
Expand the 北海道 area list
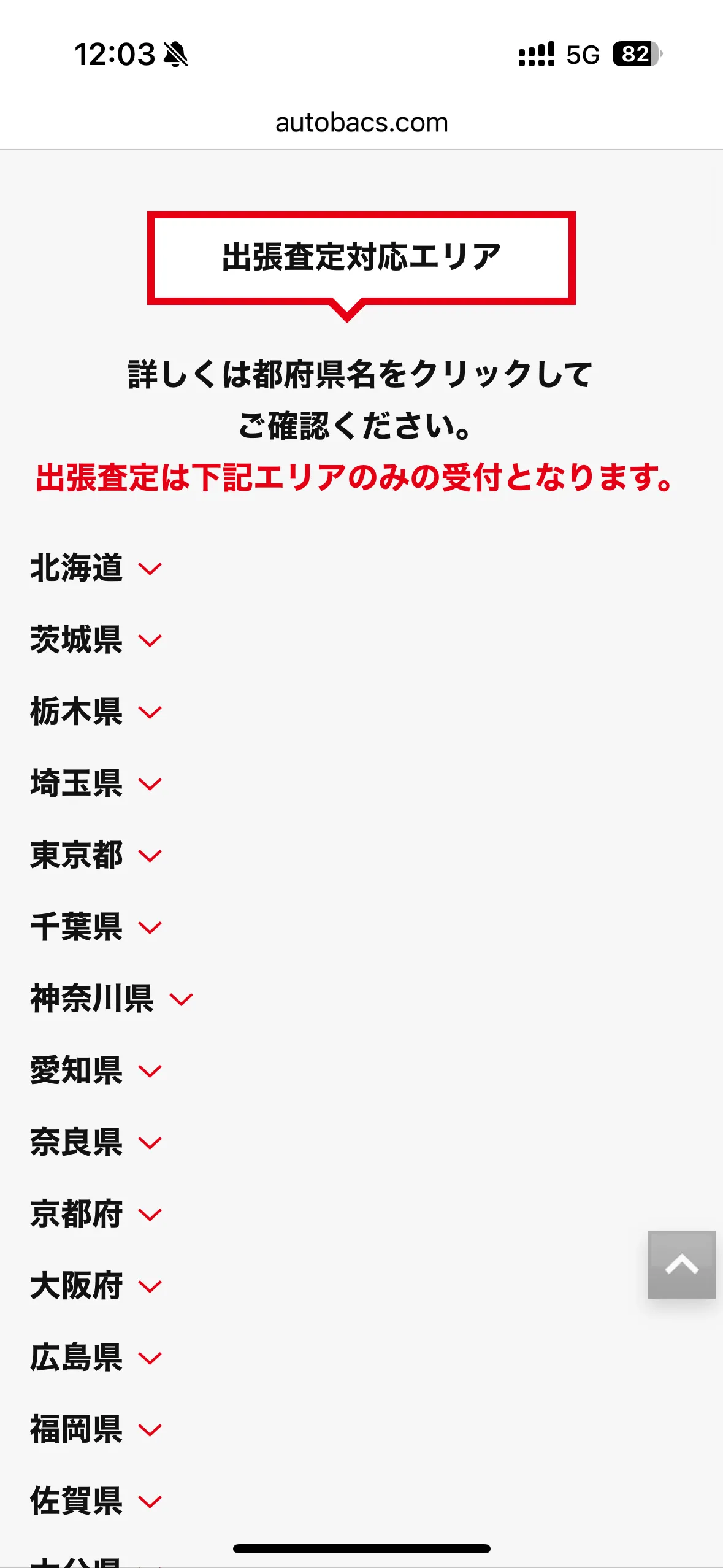pos(96,568)
